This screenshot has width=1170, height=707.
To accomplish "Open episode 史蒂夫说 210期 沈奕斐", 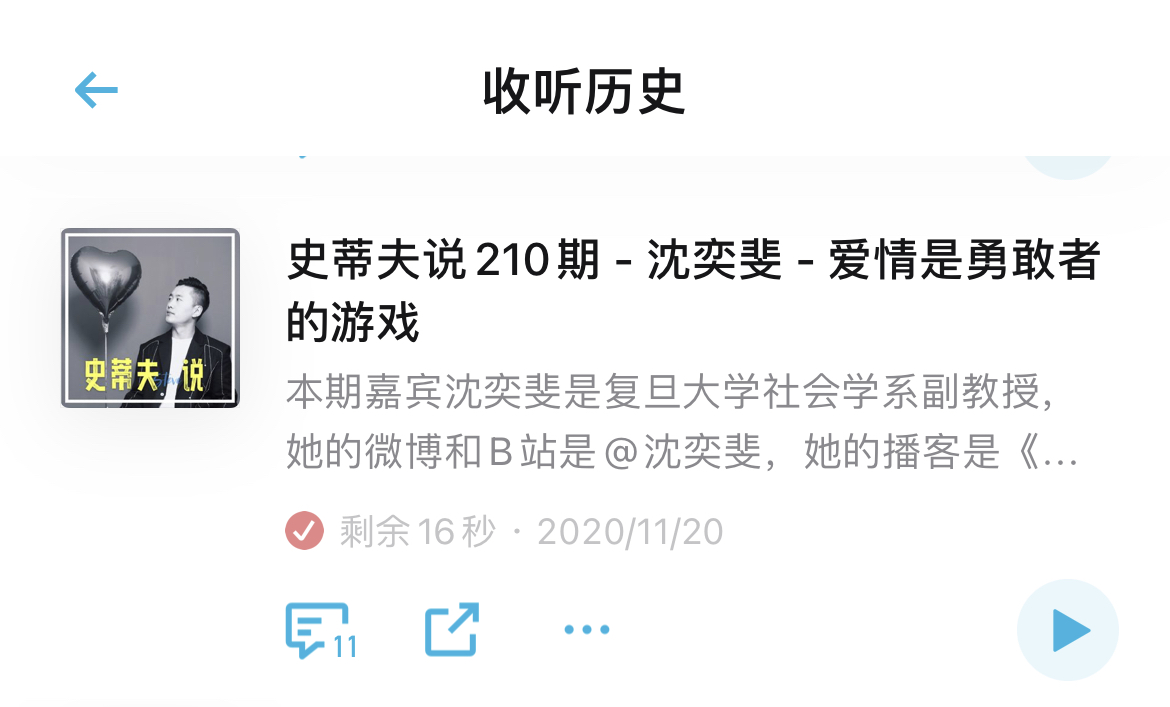I will click(x=692, y=292).
